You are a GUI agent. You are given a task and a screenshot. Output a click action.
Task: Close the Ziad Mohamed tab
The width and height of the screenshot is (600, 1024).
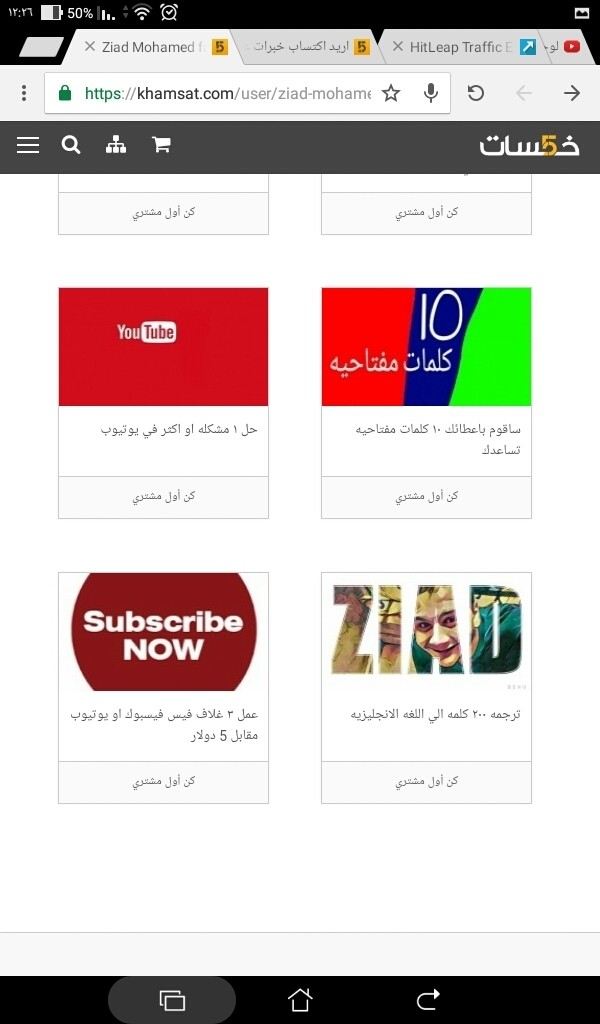[90, 47]
